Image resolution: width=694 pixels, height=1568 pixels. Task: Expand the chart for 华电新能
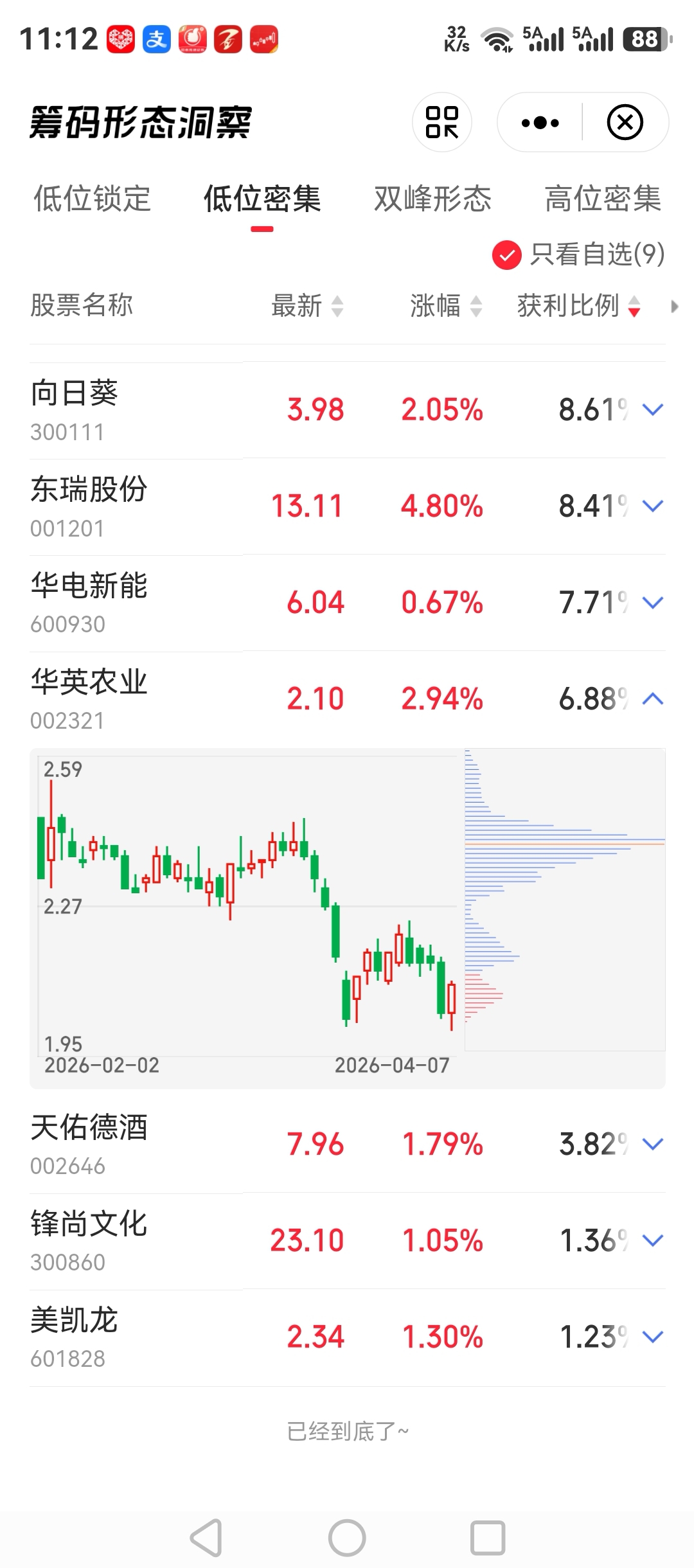653,603
